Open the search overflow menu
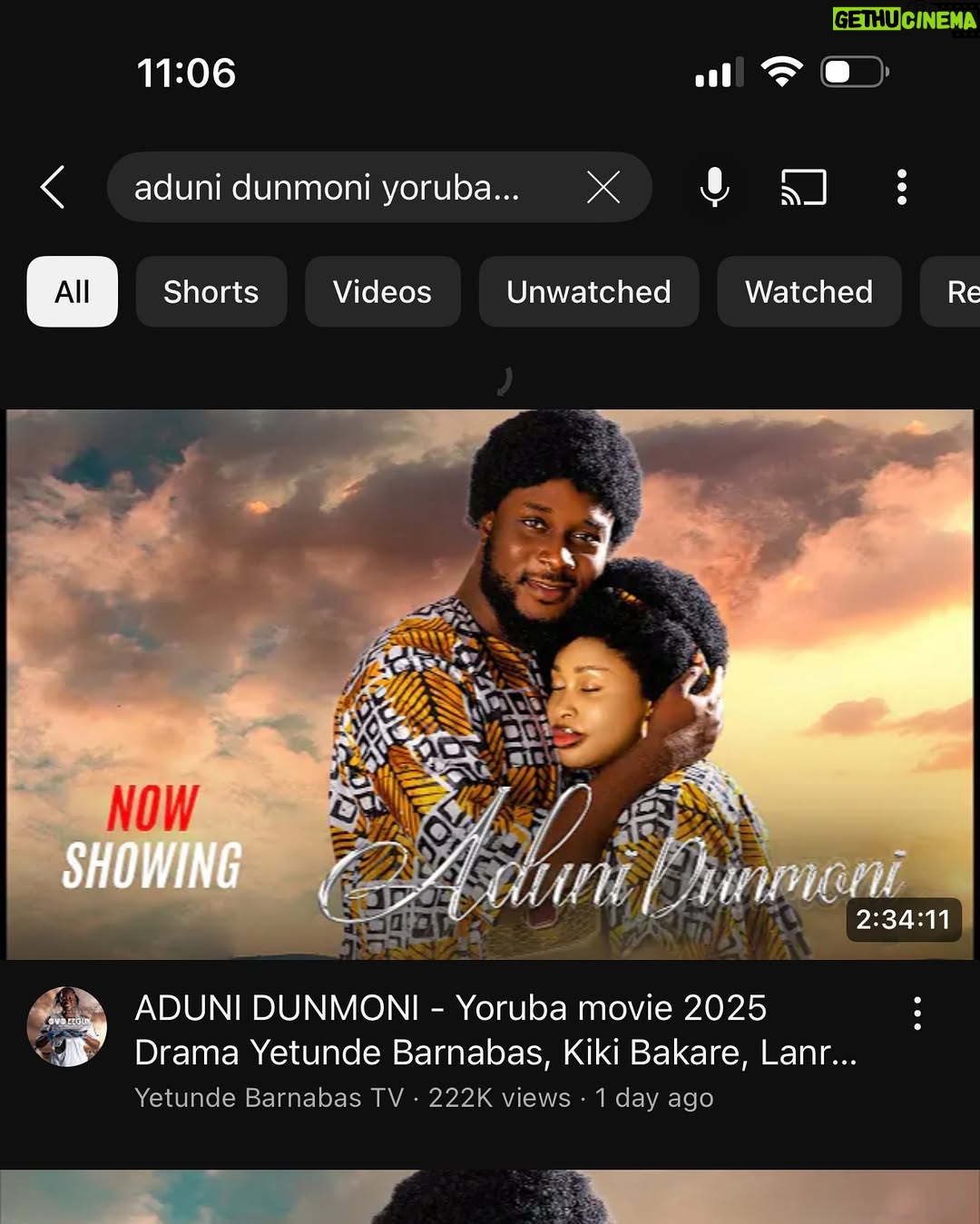This screenshot has width=980, height=1224. click(901, 187)
